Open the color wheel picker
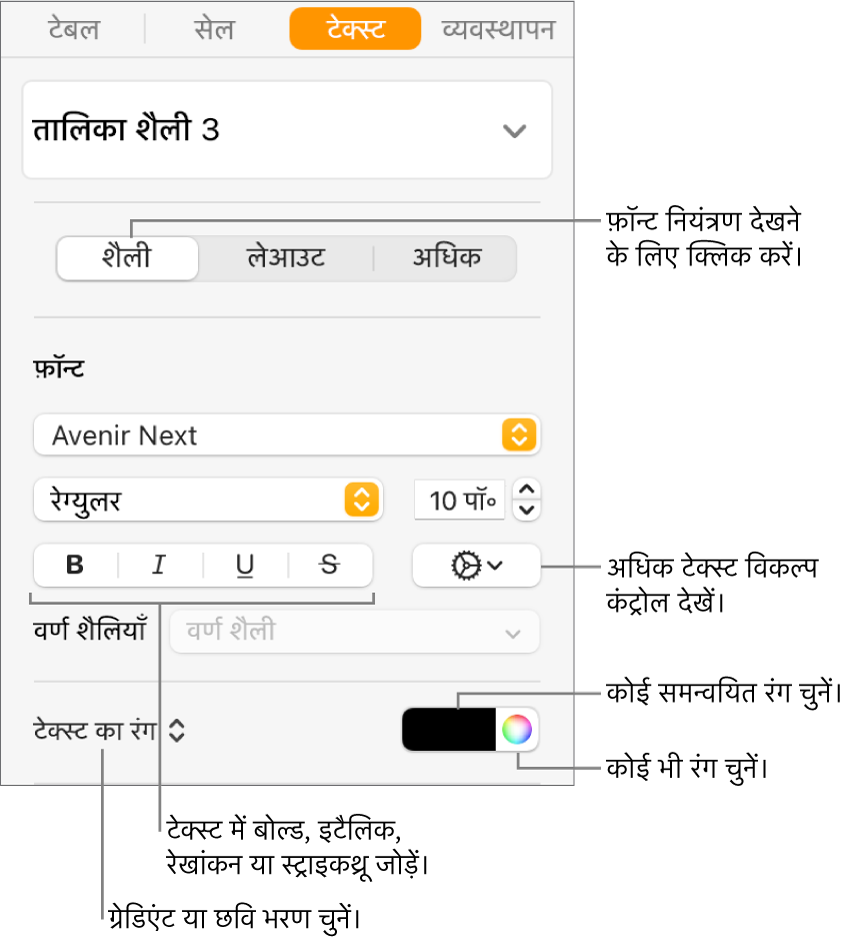This screenshot has height=947, width=851. [x=516, y=730]
